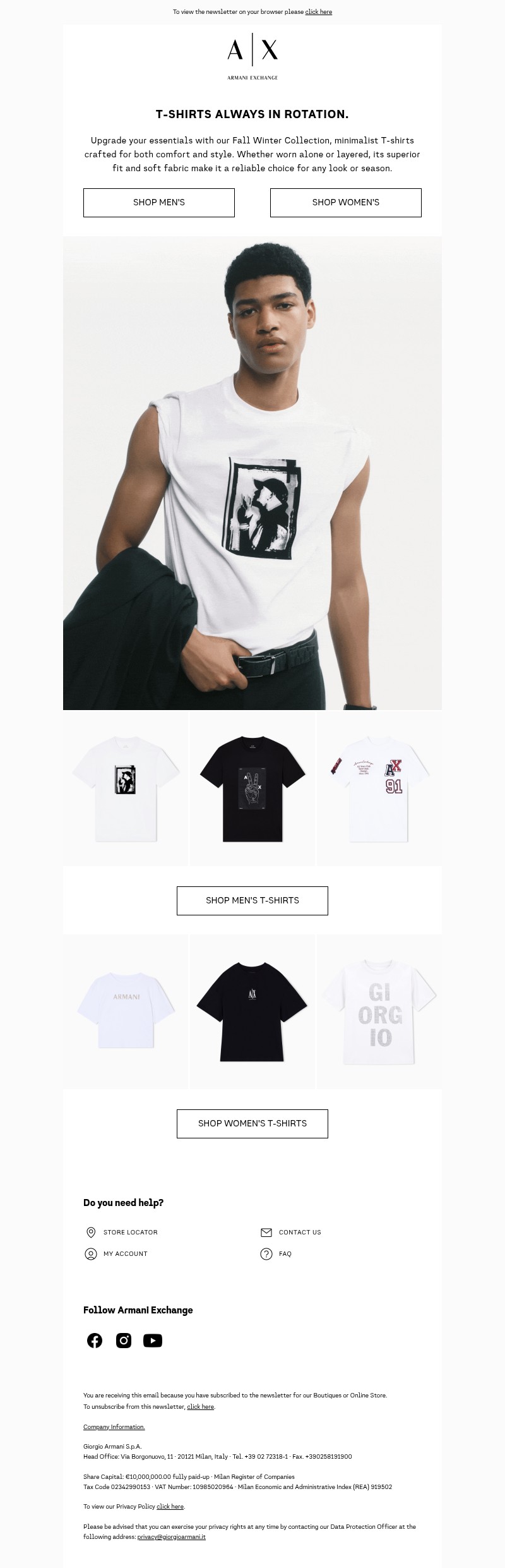
Task: Tap the SHOP MEN'S button
Action: coord(159,203)
